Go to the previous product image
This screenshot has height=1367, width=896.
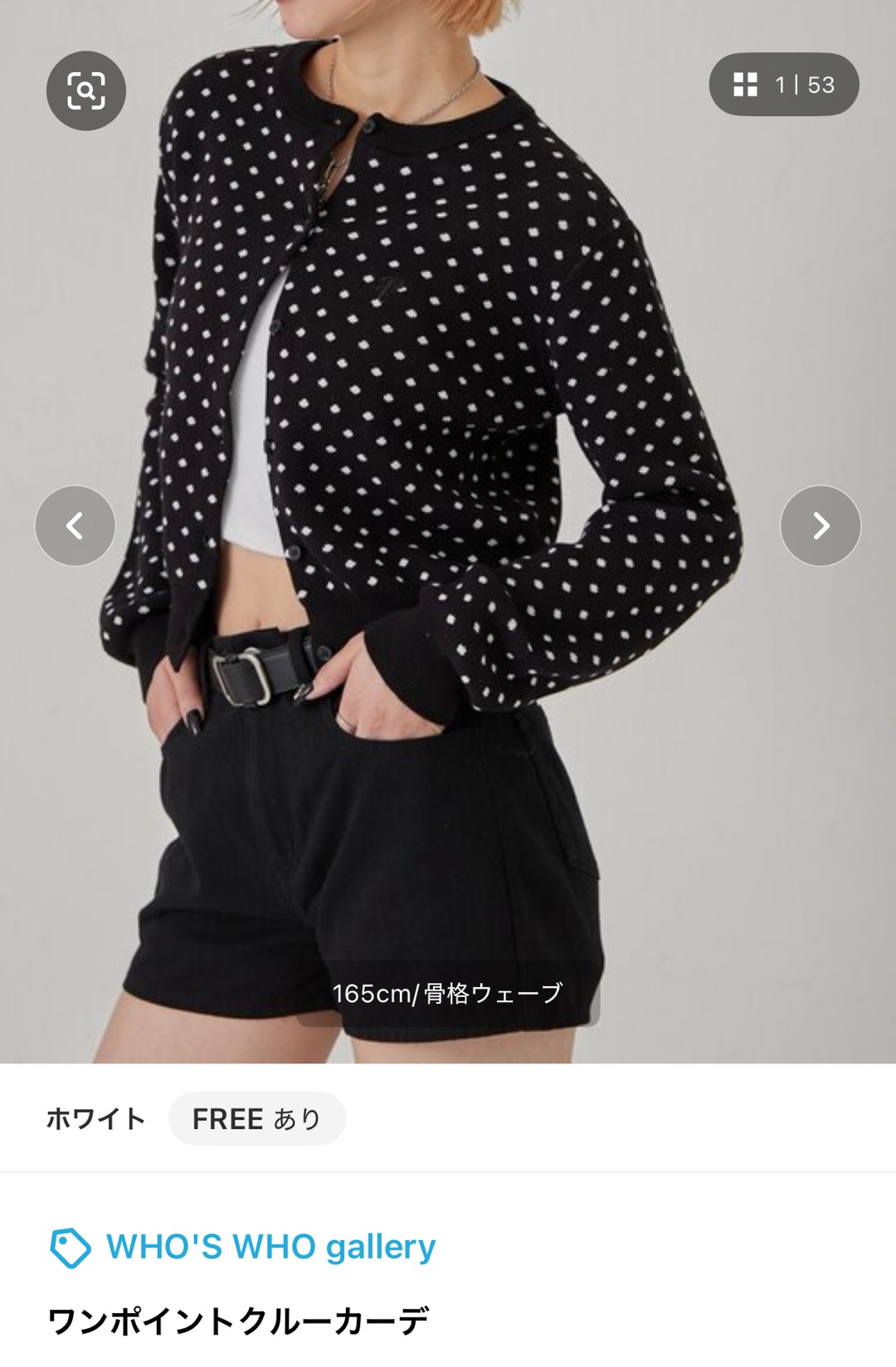(x=75, y=526)
